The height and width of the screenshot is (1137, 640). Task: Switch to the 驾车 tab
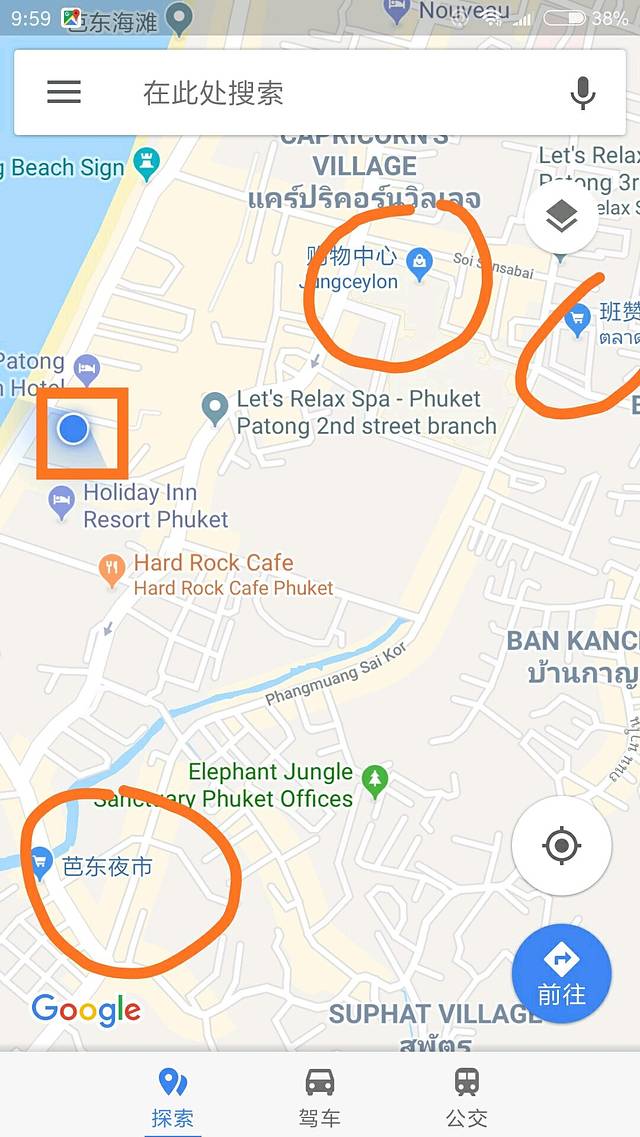(x=320, y=1095)
